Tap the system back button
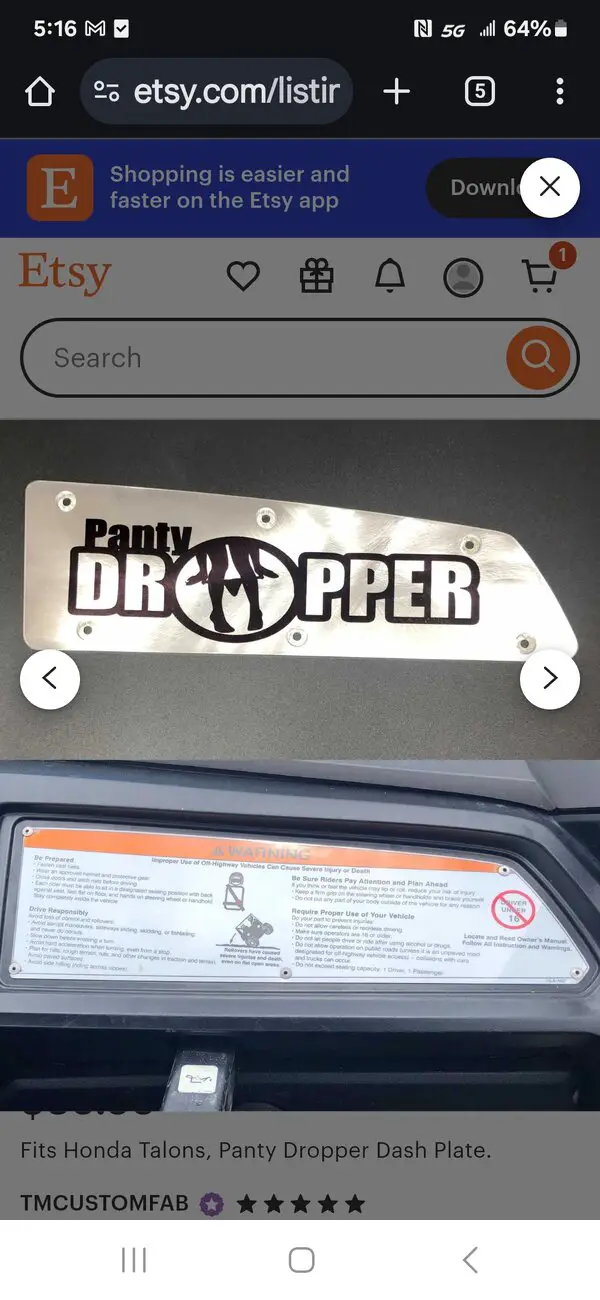Image resolution: width=600 pixels, height=1300 pixels. click(x=470, y=1260)
